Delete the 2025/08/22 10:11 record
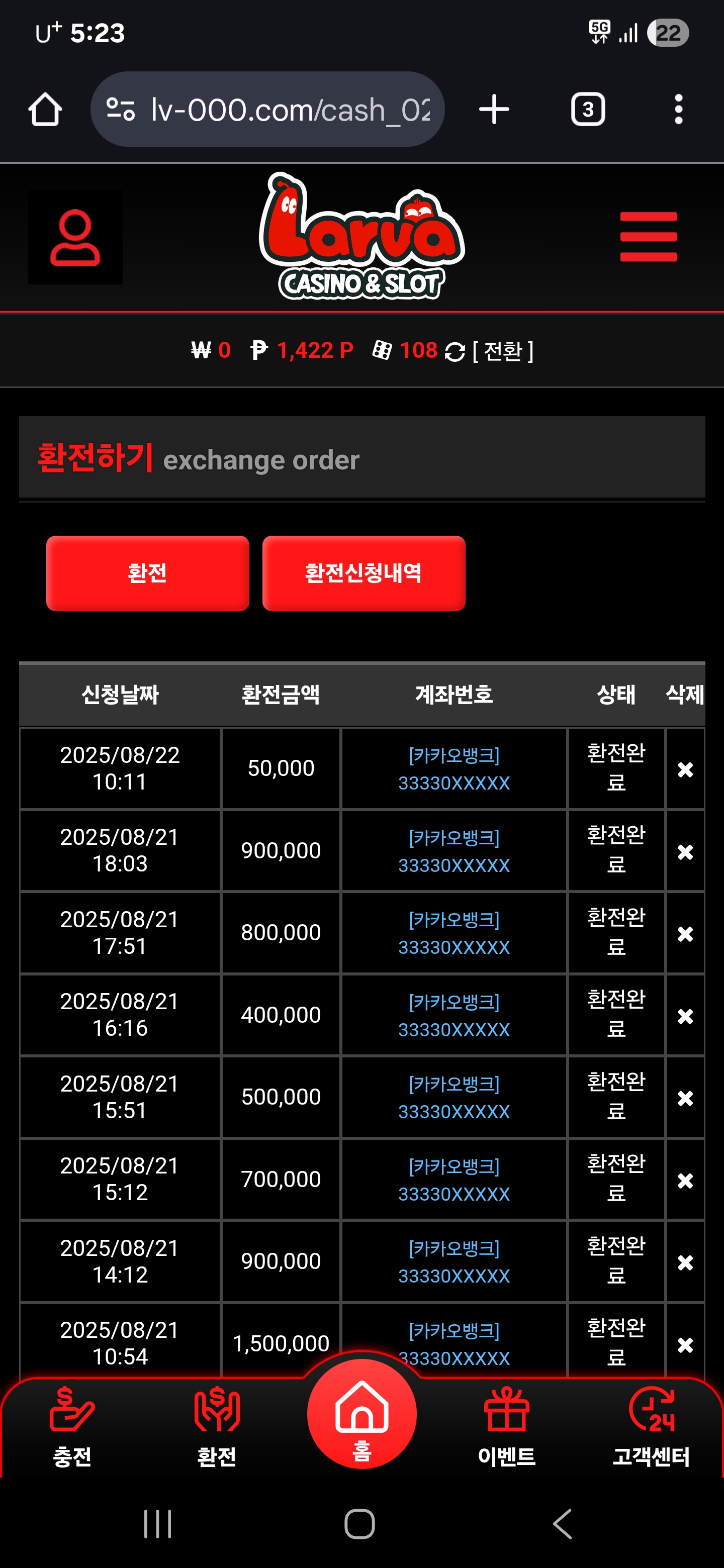Viewport: 724px width, 1568px height. click(685, 769)
